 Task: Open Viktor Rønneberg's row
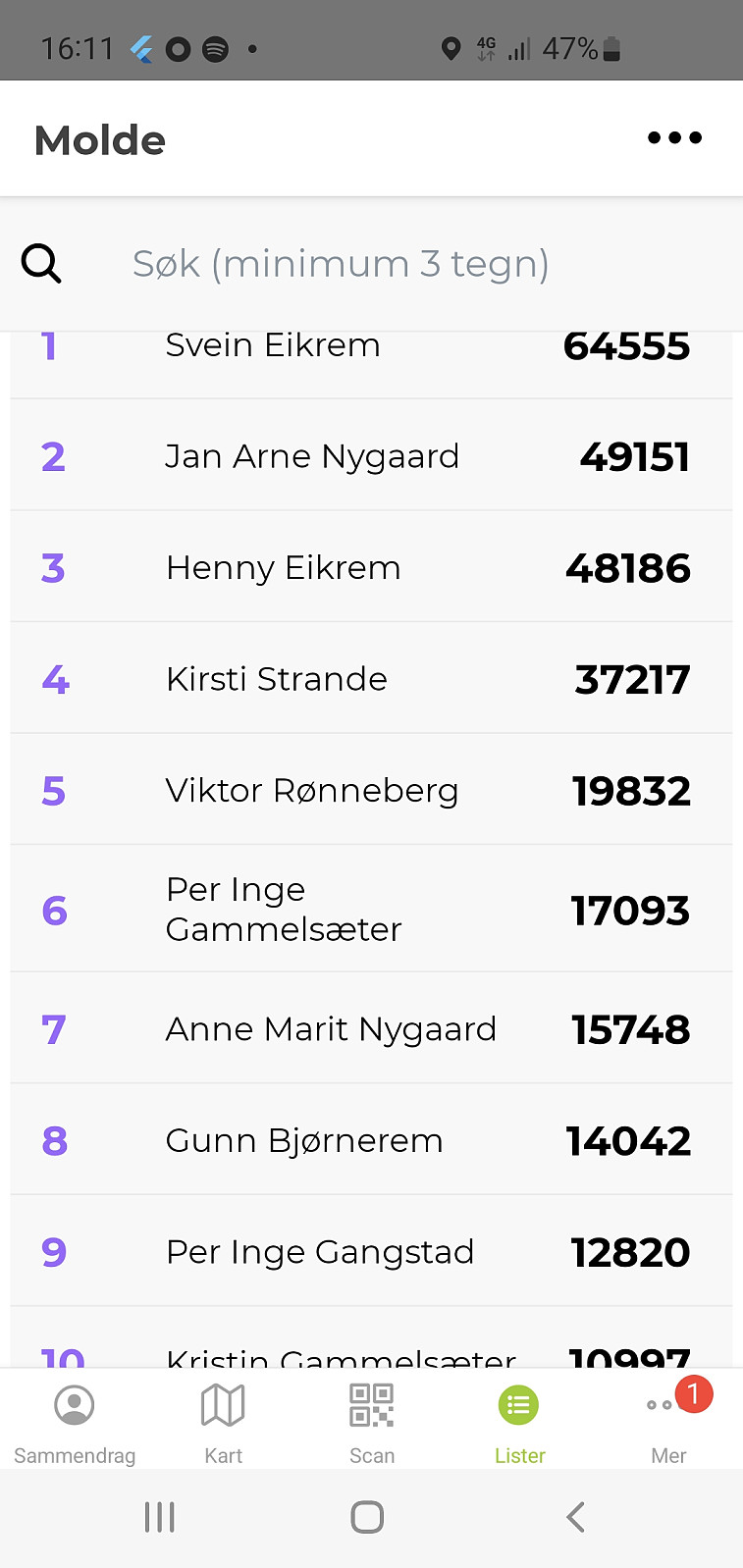[x=371, y=790]
